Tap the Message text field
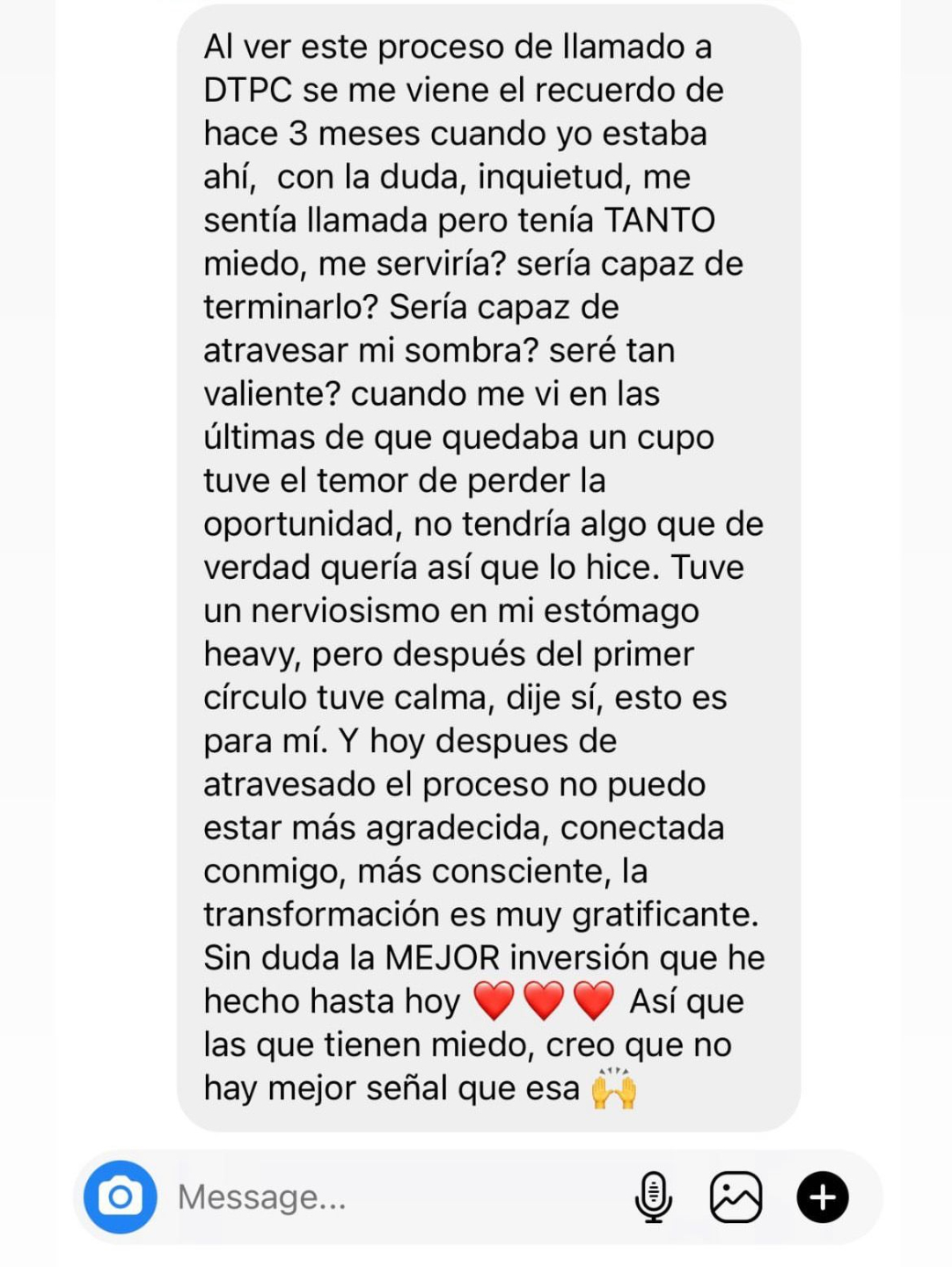 pyautogui.click(x=396, y=1197)
